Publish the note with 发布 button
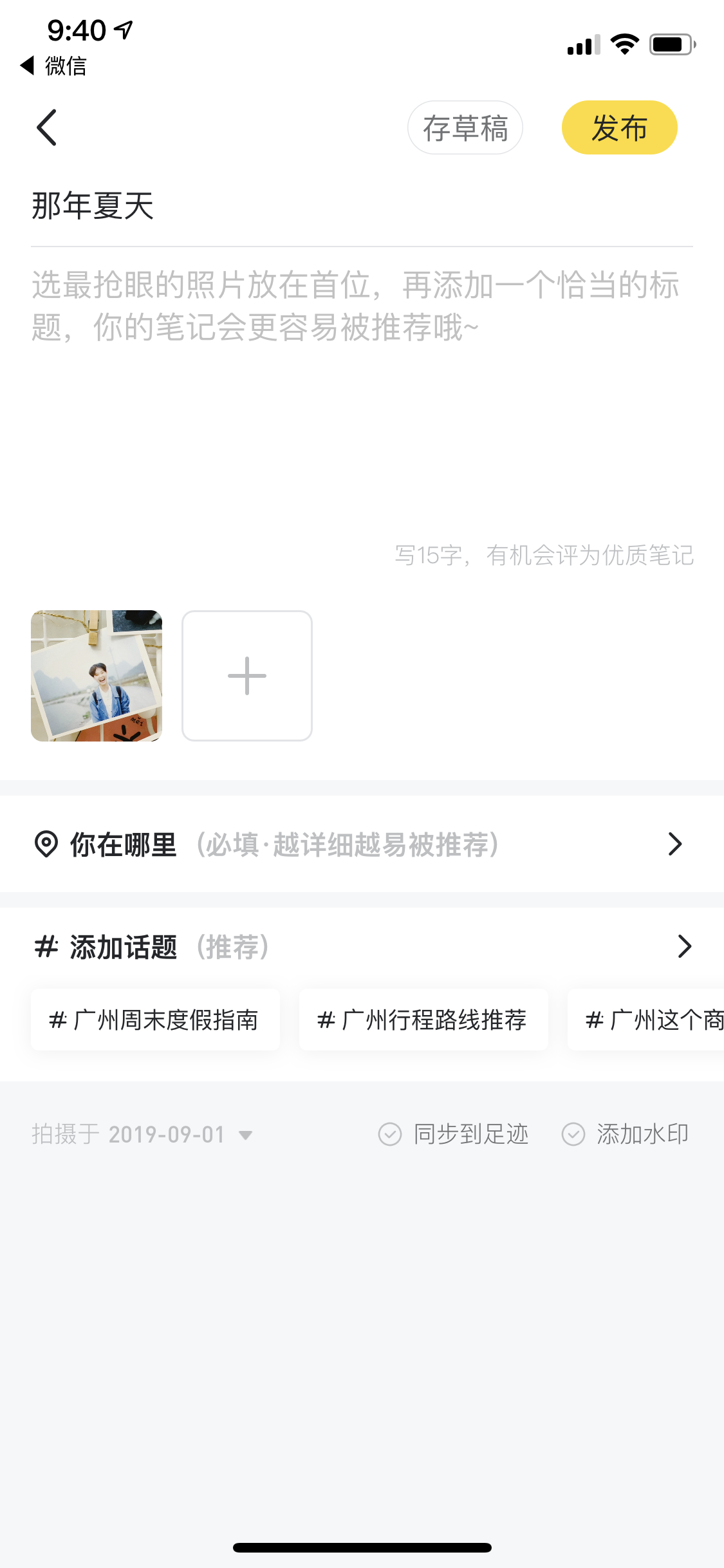724x1568 pixels. click(x=619, y=127)
